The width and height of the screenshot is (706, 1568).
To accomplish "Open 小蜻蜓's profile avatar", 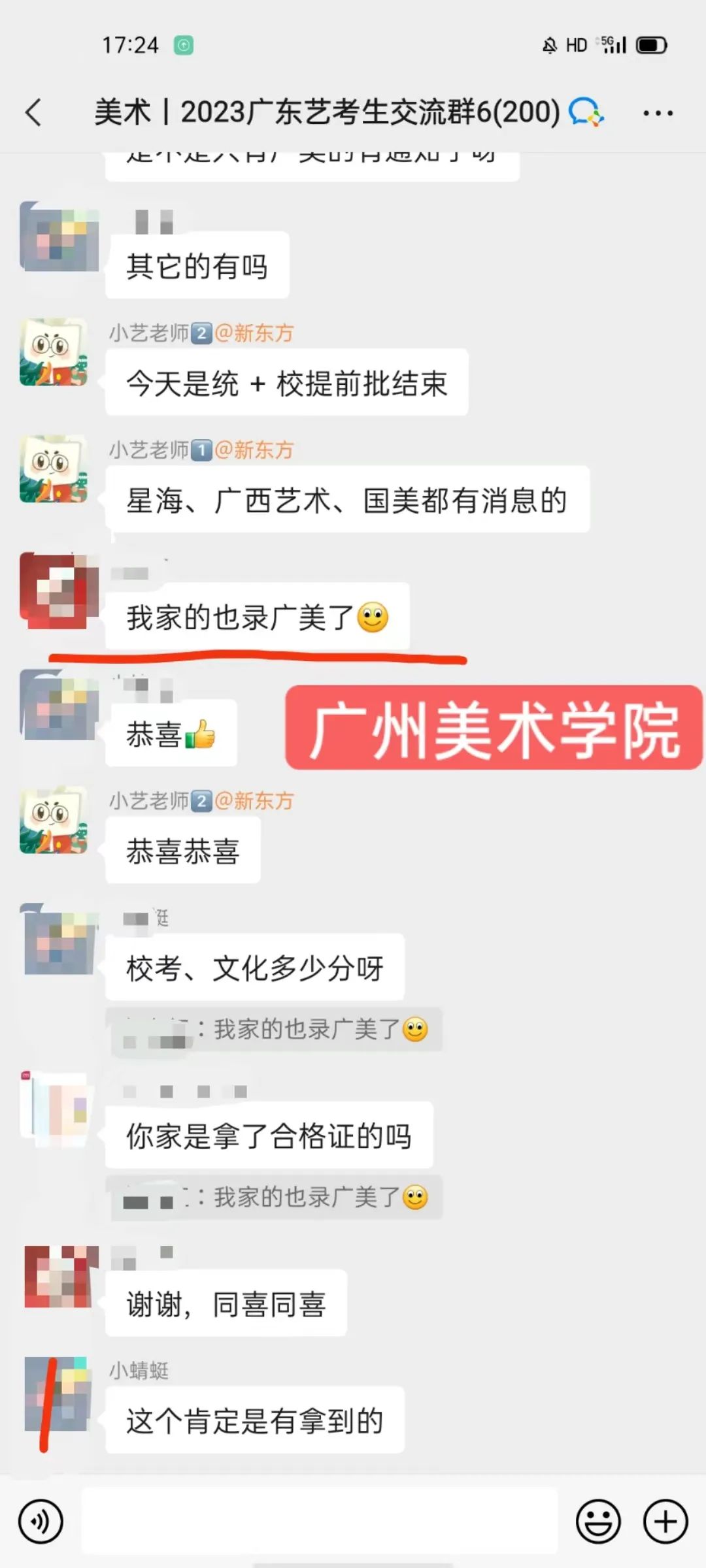I will 58,1394.
